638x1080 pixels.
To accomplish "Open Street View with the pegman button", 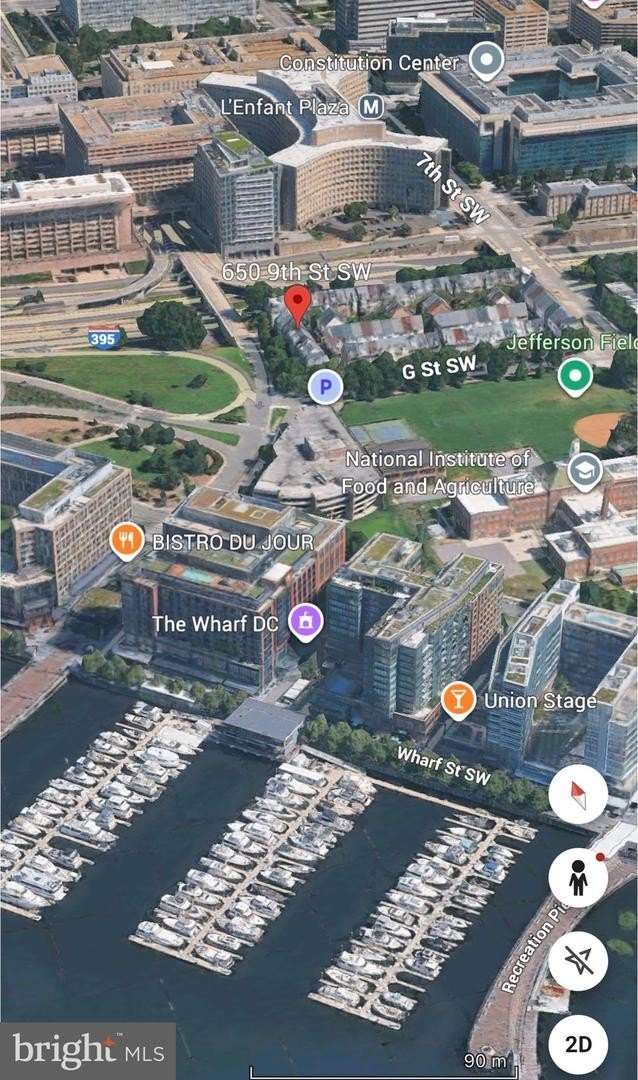I will (x=578, y=878).
